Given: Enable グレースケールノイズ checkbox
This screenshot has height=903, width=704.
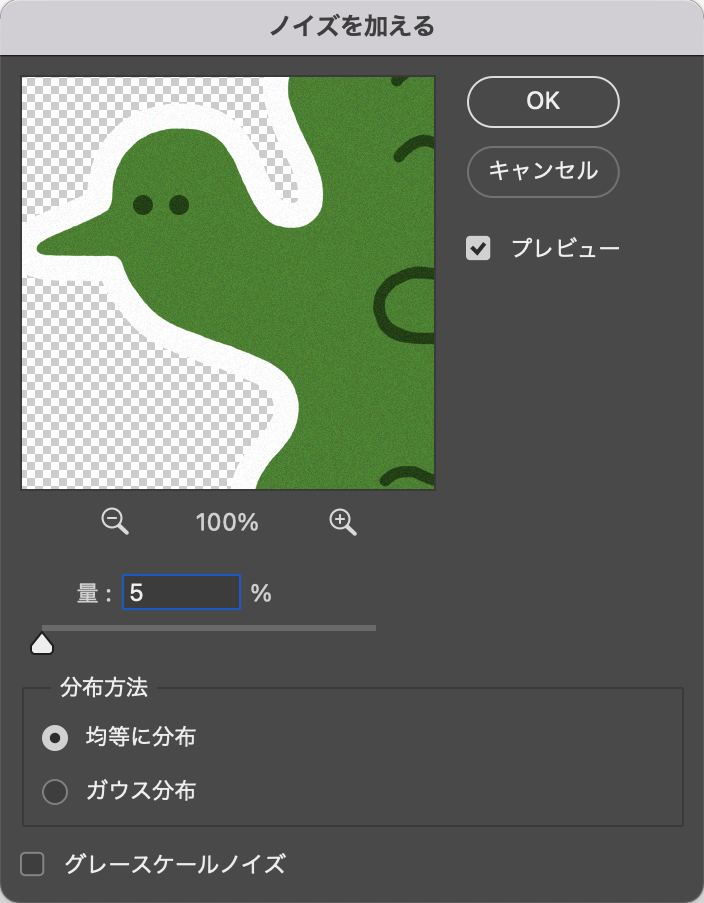Looking at the screenshot, I should 33,864.
